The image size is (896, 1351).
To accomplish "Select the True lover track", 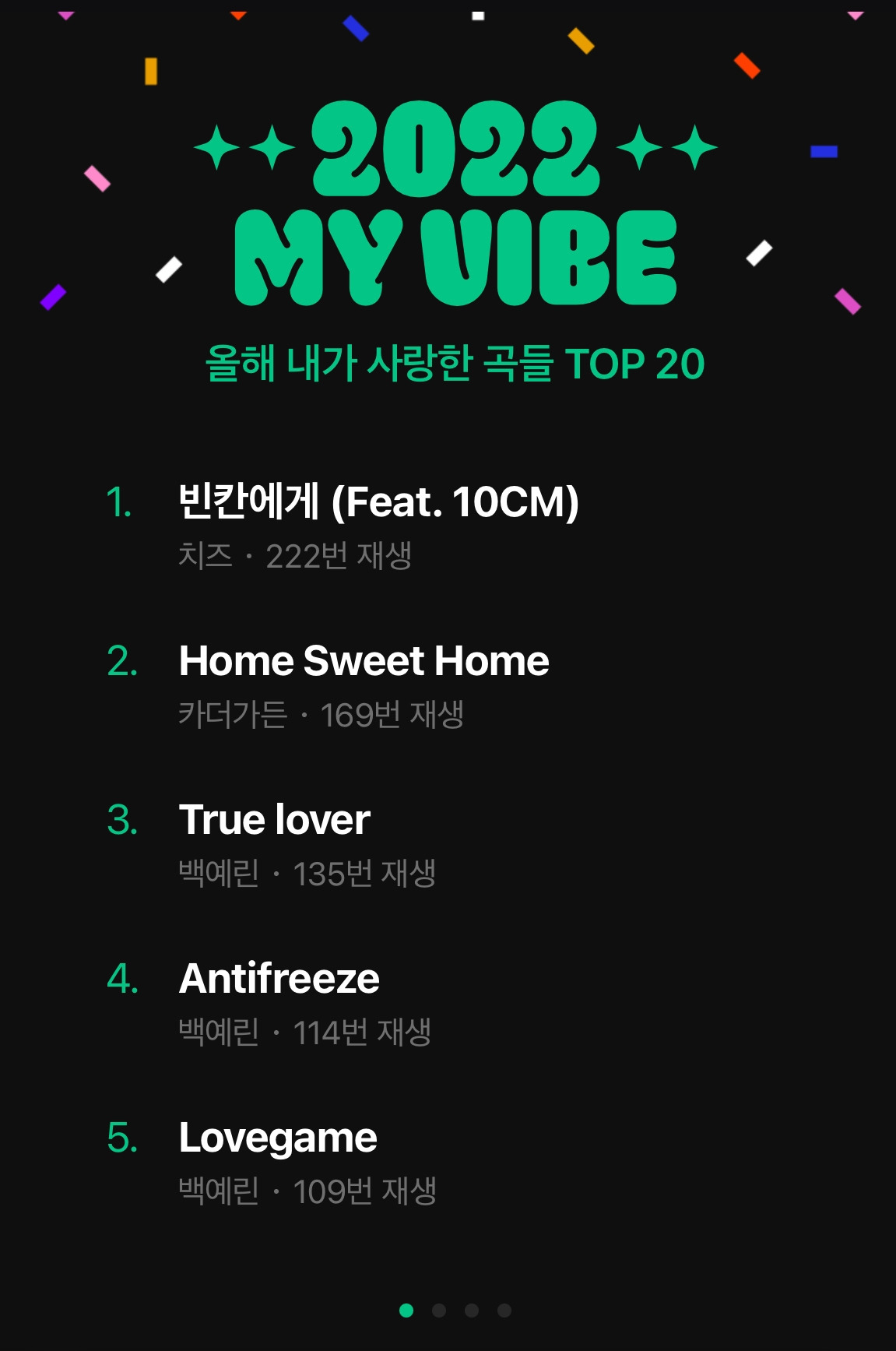I will point(274,820).
